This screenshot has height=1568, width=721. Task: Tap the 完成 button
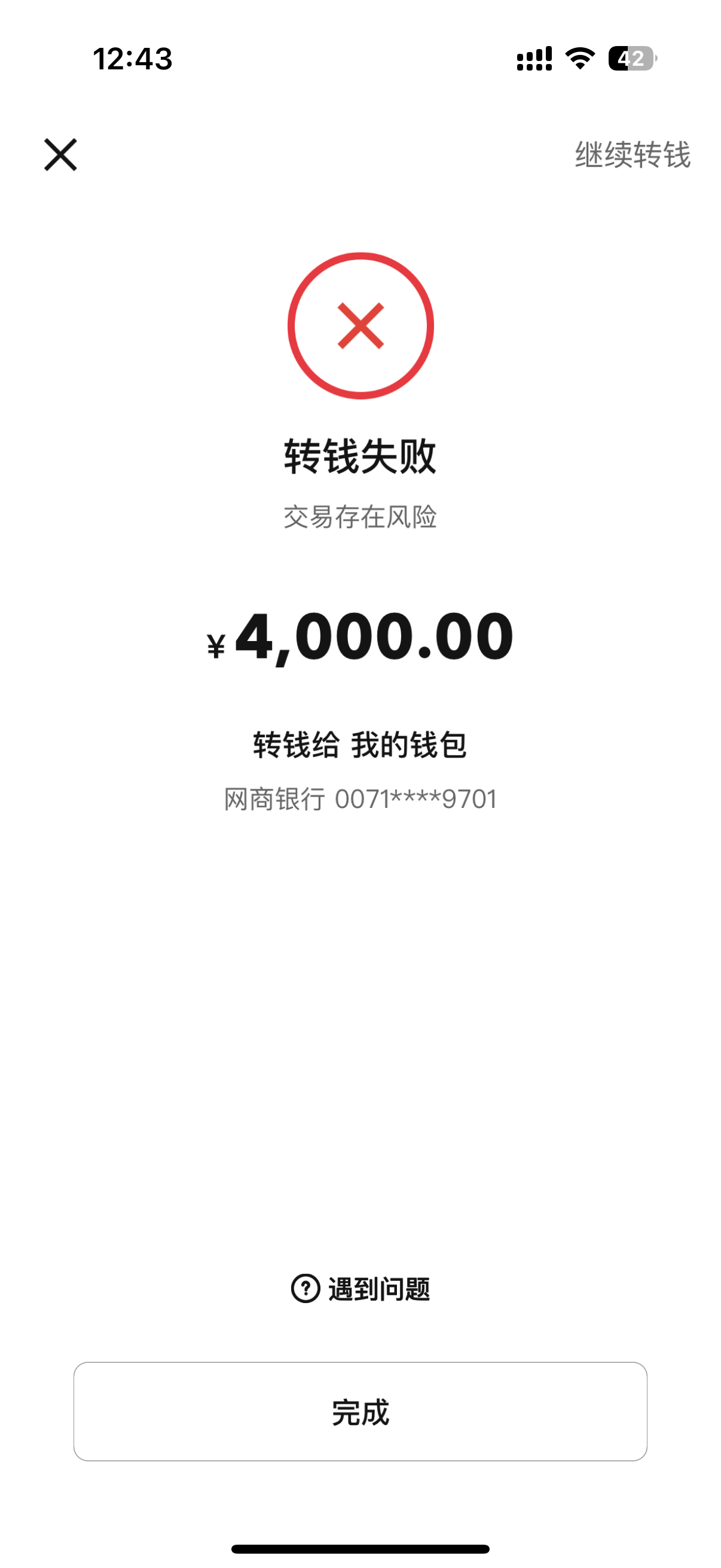click(360, 1411)
